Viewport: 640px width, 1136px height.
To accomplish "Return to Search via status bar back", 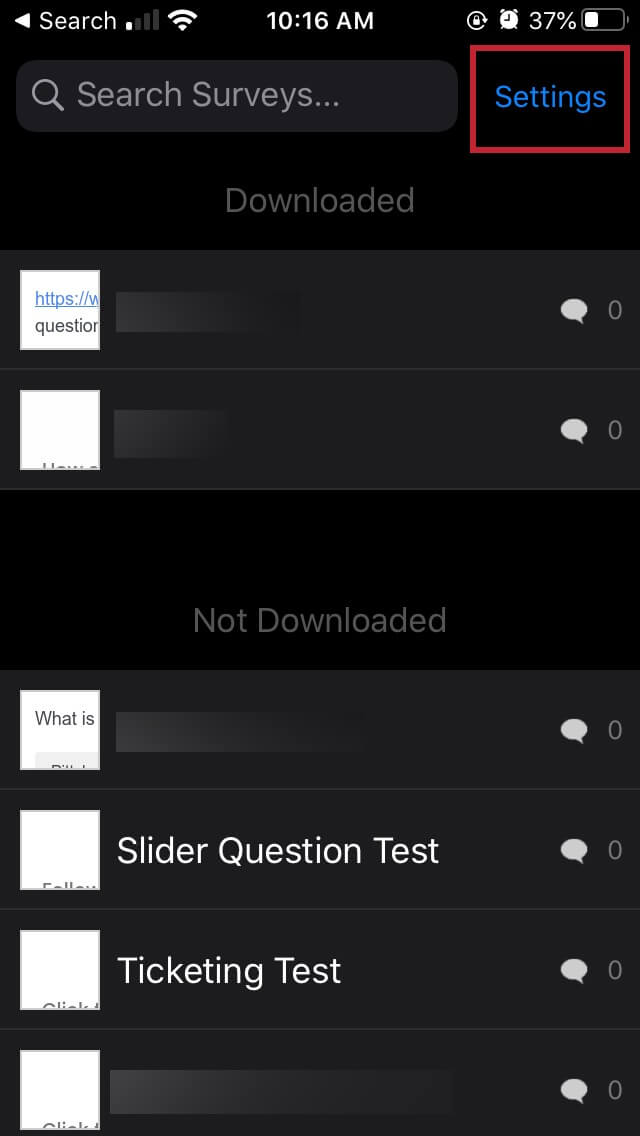I will [64, 20].
